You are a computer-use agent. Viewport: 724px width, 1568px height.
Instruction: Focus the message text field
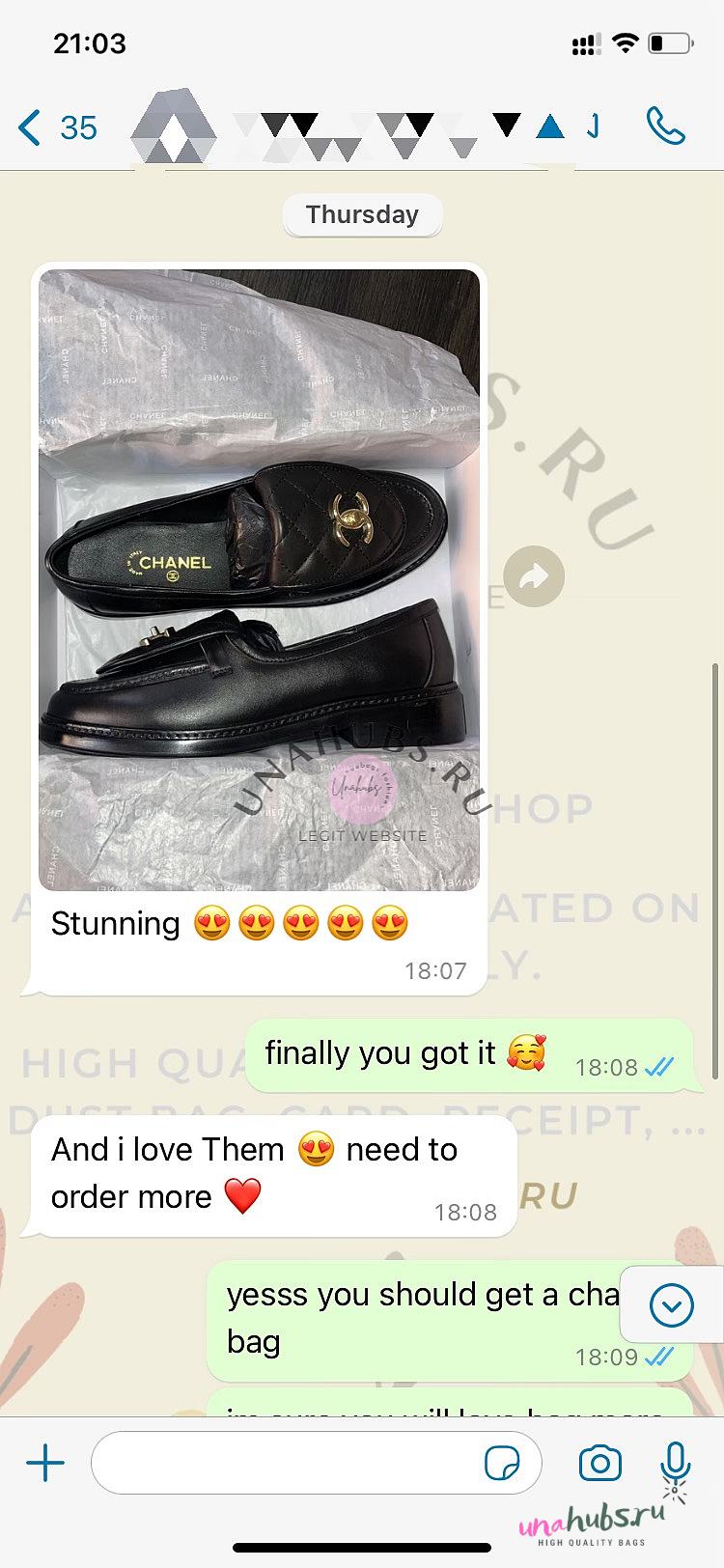(316, 1464)
